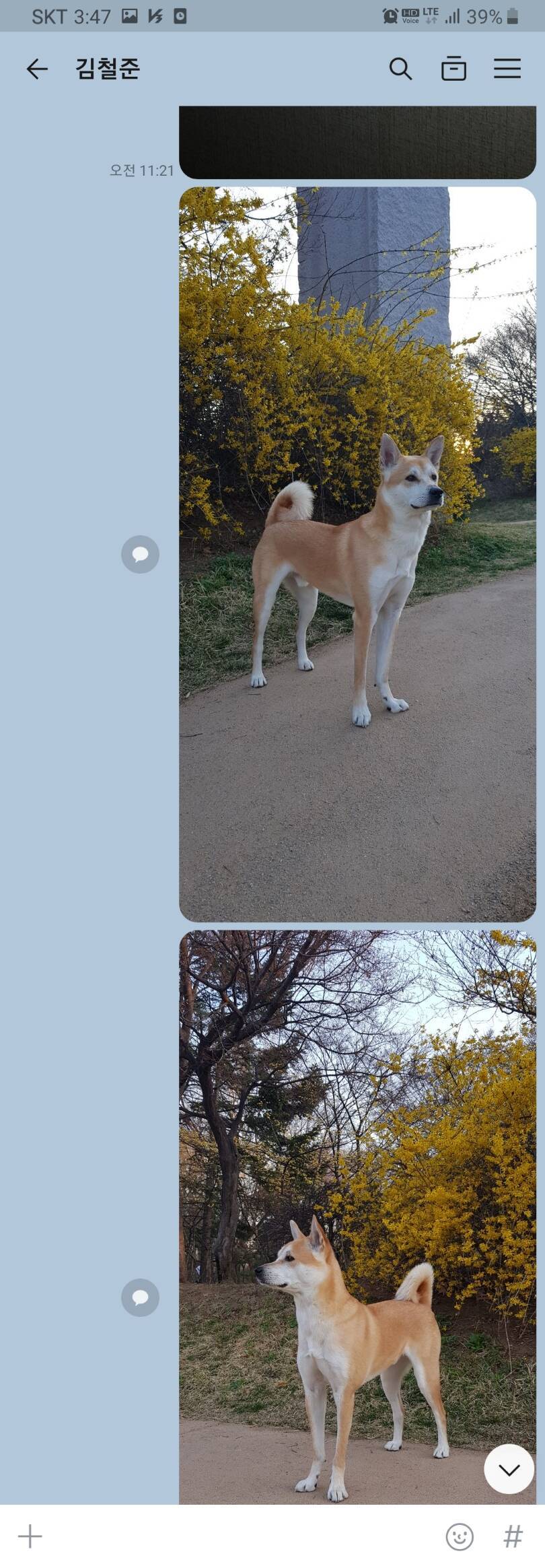Screen dimensions: 545x1568
Task: Jump to the latest messages
Action: pos(509,1470)
